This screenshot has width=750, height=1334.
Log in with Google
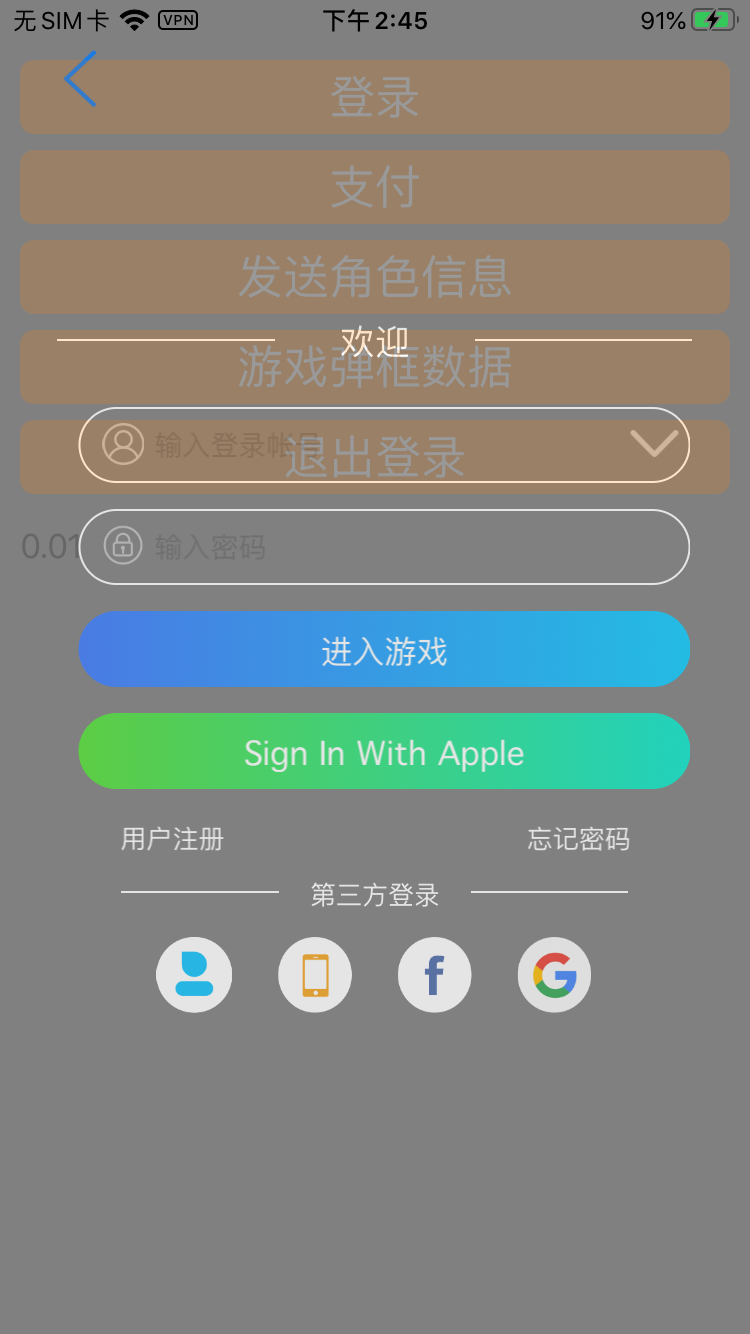click(554, 975)
